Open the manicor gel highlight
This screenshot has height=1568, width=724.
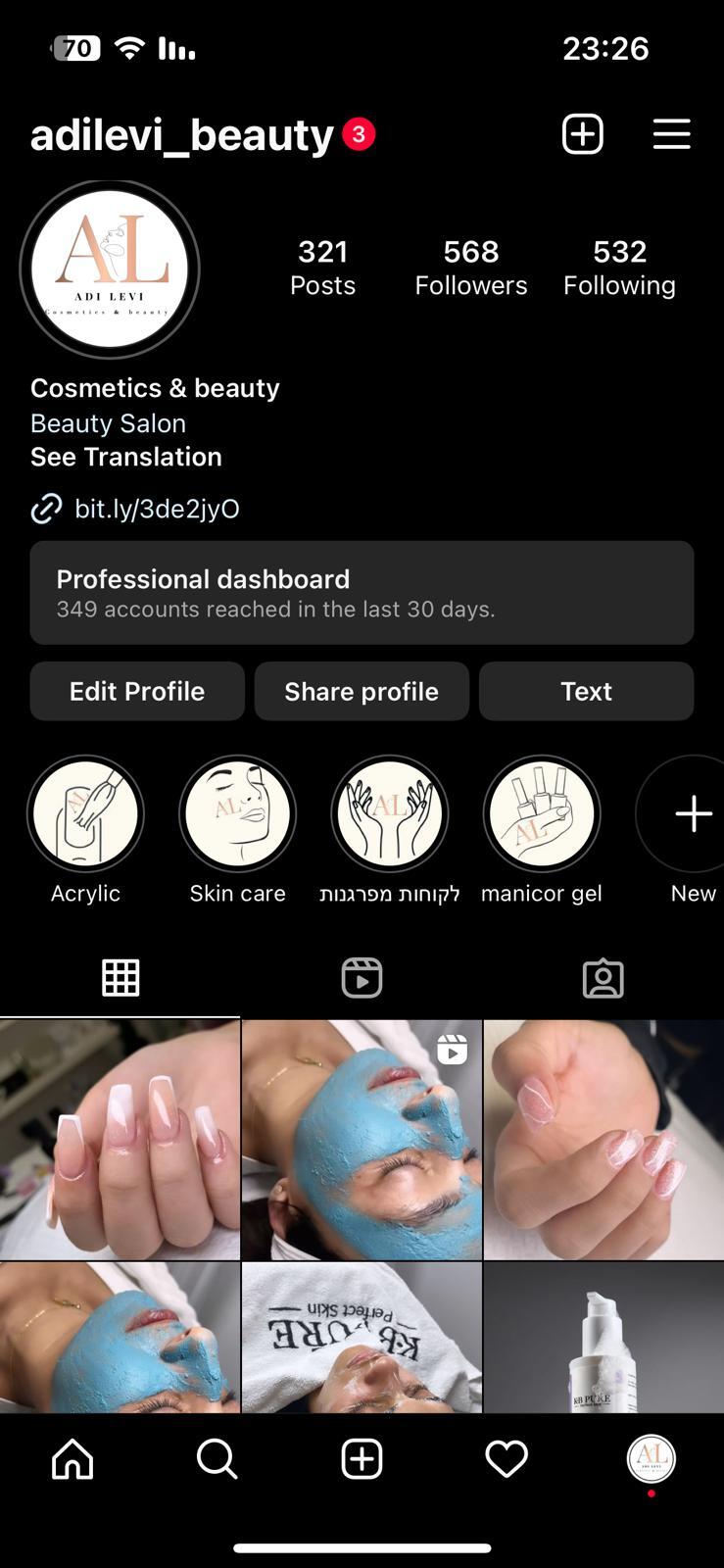[x=541, y=814]
